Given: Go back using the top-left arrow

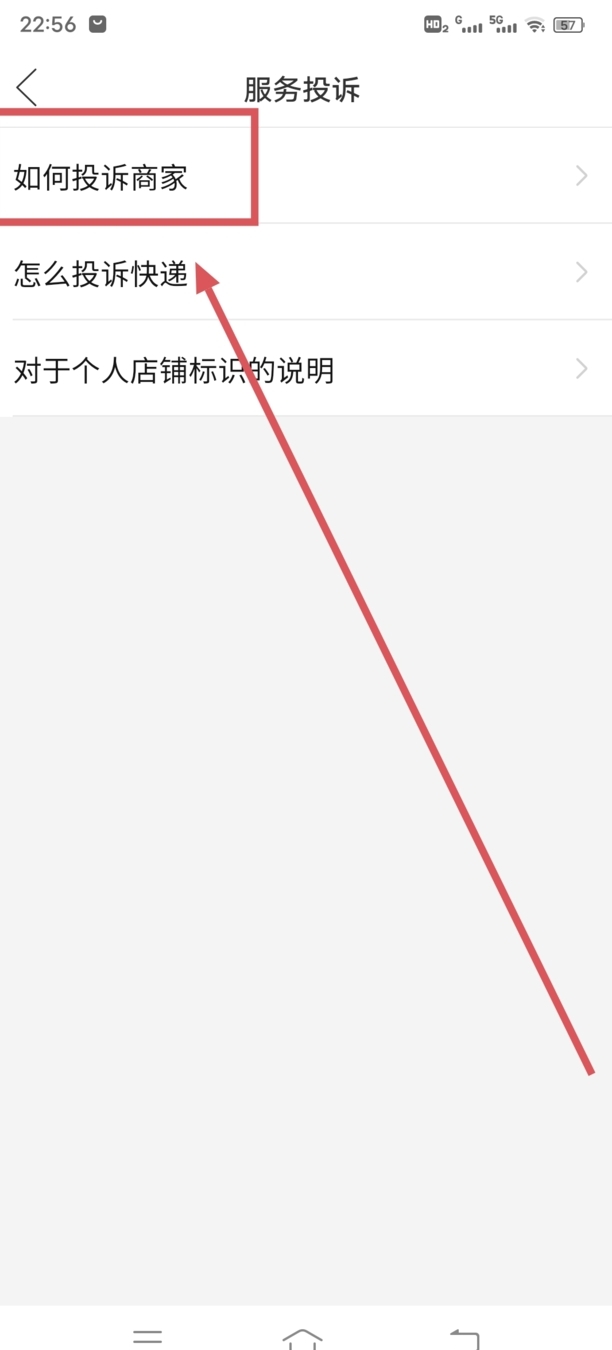Looking at the screenshot, I should click(x=27, y=88).
